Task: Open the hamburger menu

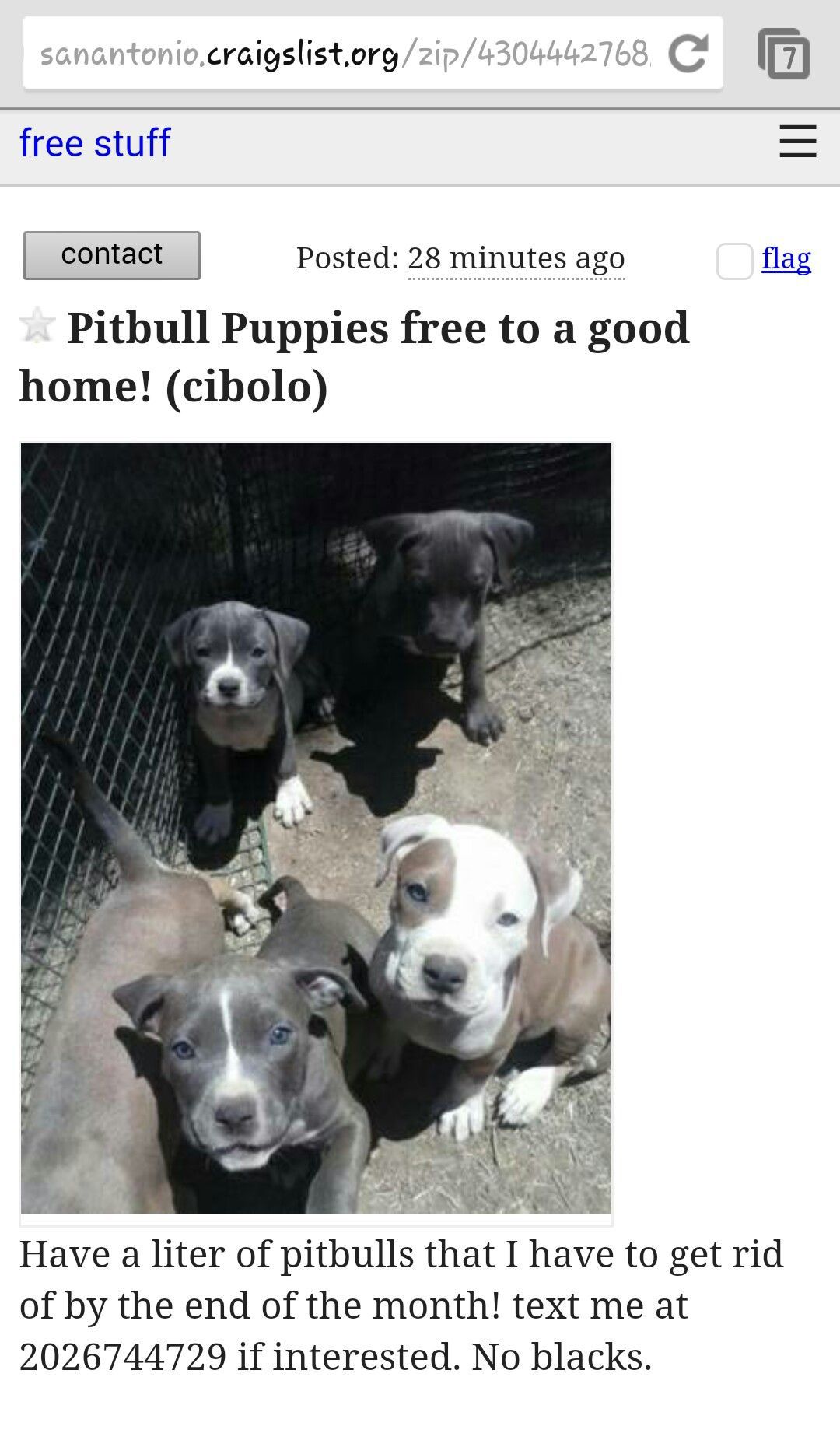Action: (797, 142)
